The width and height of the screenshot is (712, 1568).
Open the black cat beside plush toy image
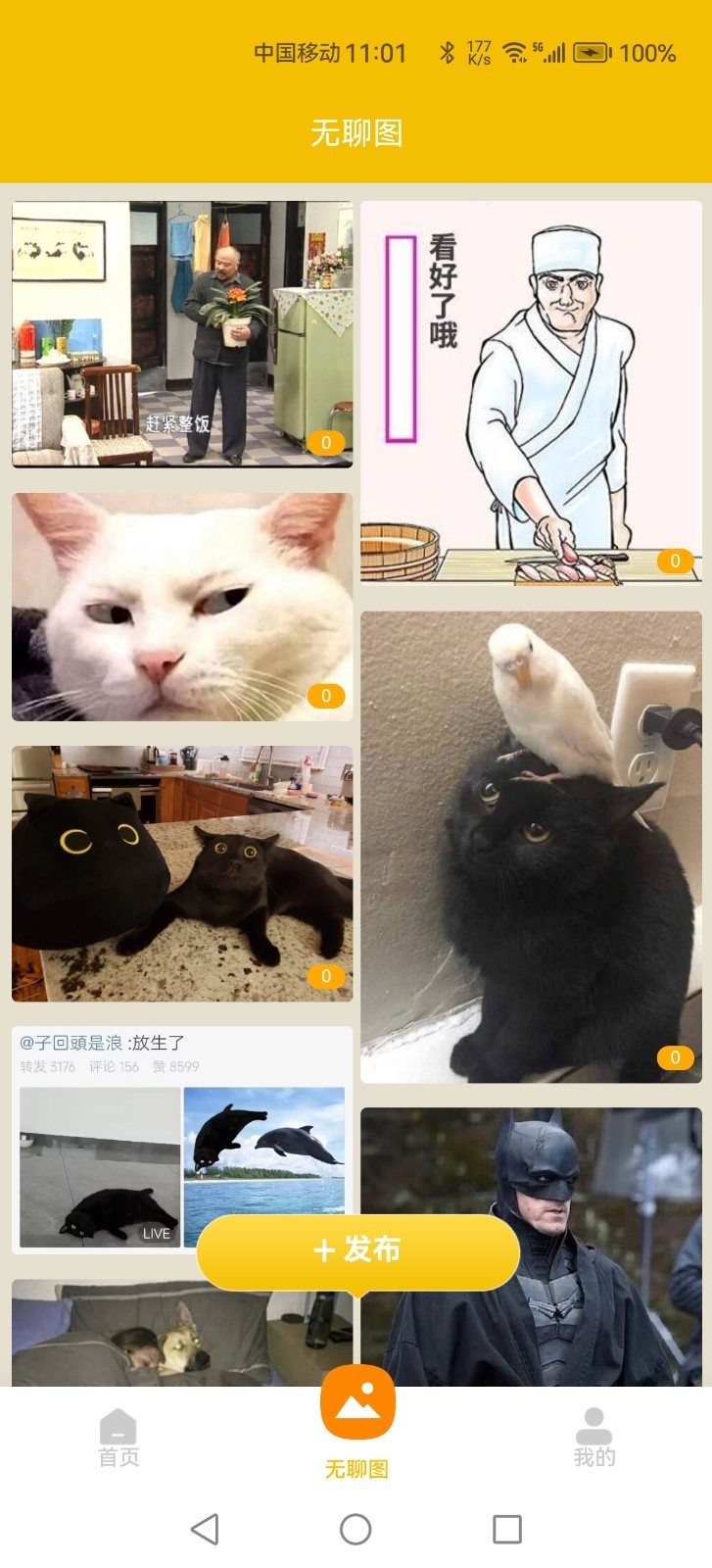coord(182,874)
